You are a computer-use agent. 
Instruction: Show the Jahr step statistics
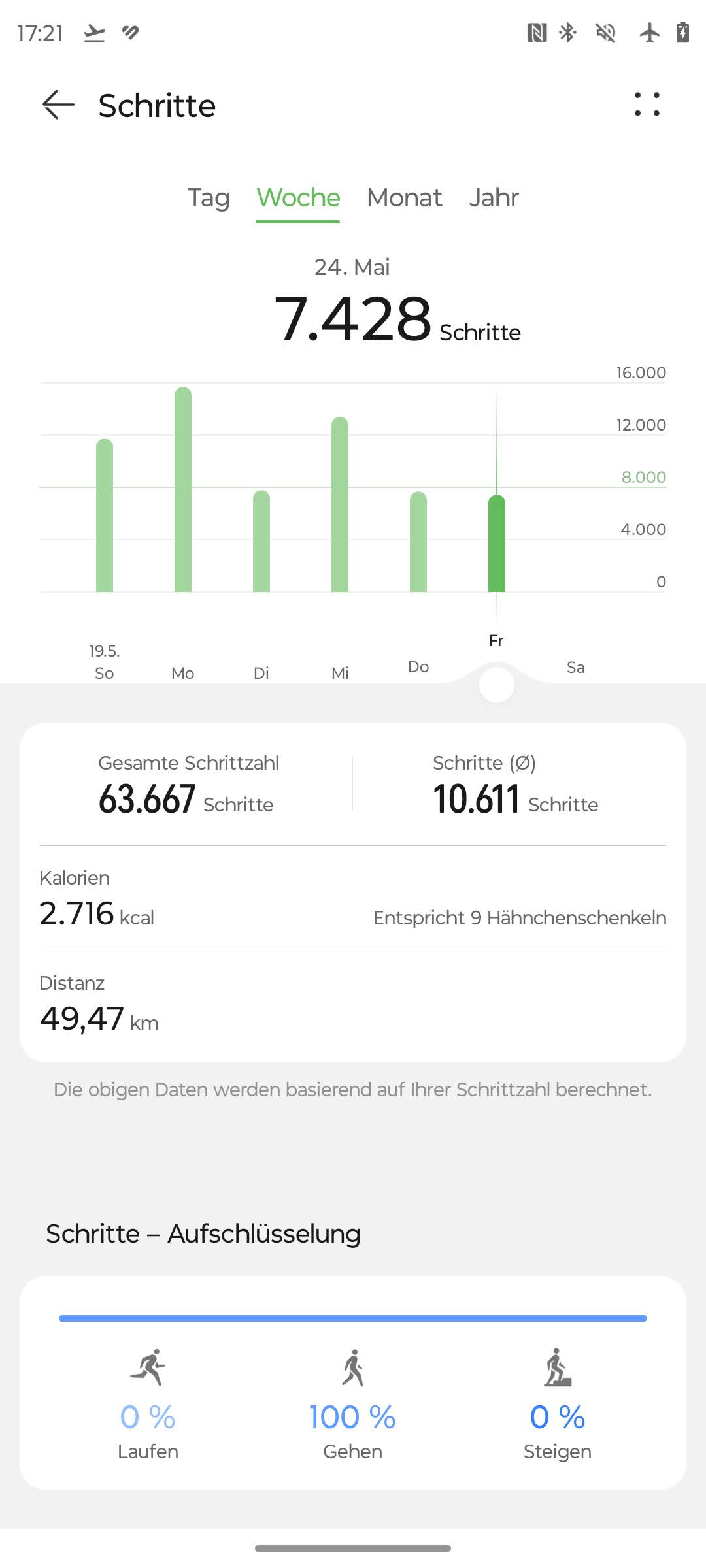click(x=494, y=197)
